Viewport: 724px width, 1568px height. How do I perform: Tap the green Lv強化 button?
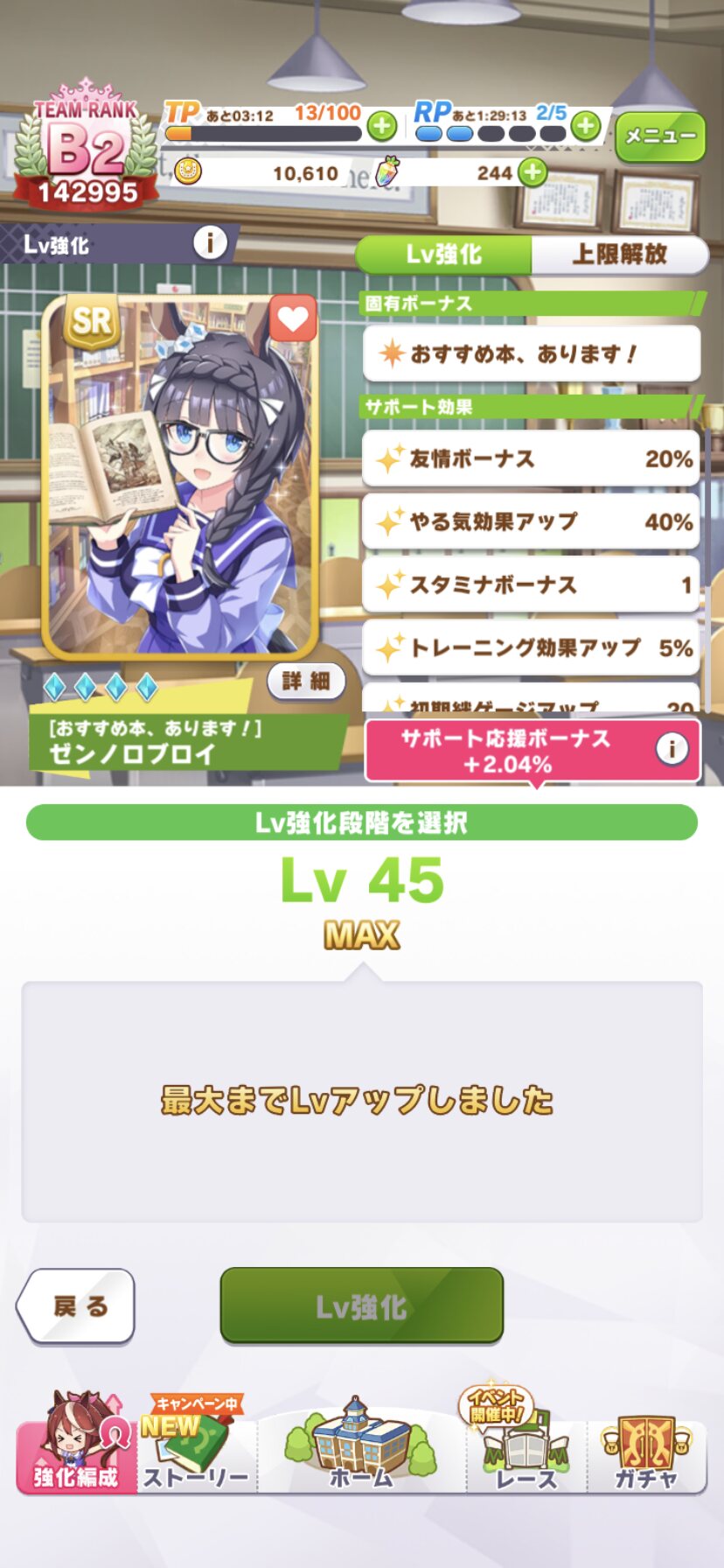click(x=362, y=1306)
